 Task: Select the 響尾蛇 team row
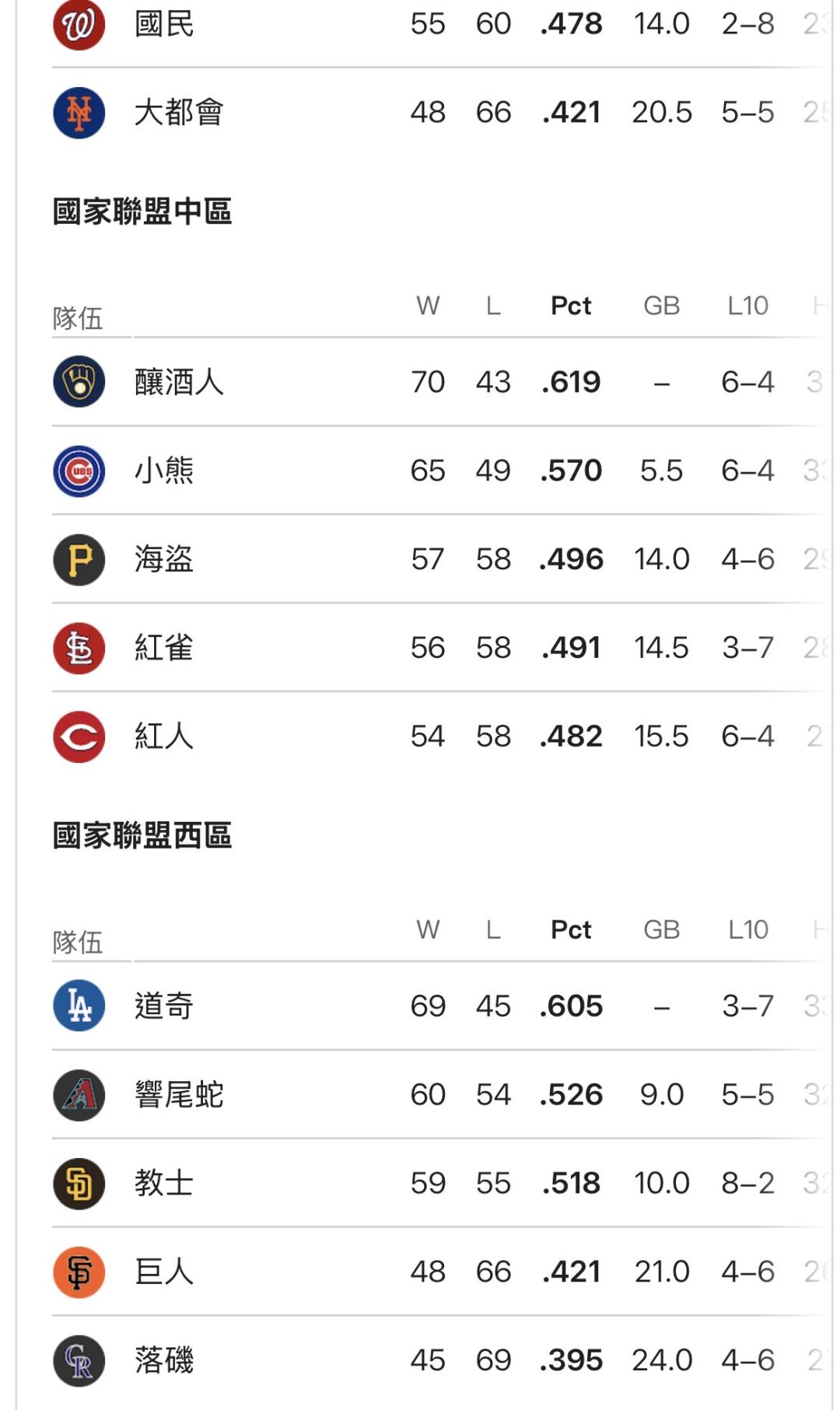point(441,1095)
